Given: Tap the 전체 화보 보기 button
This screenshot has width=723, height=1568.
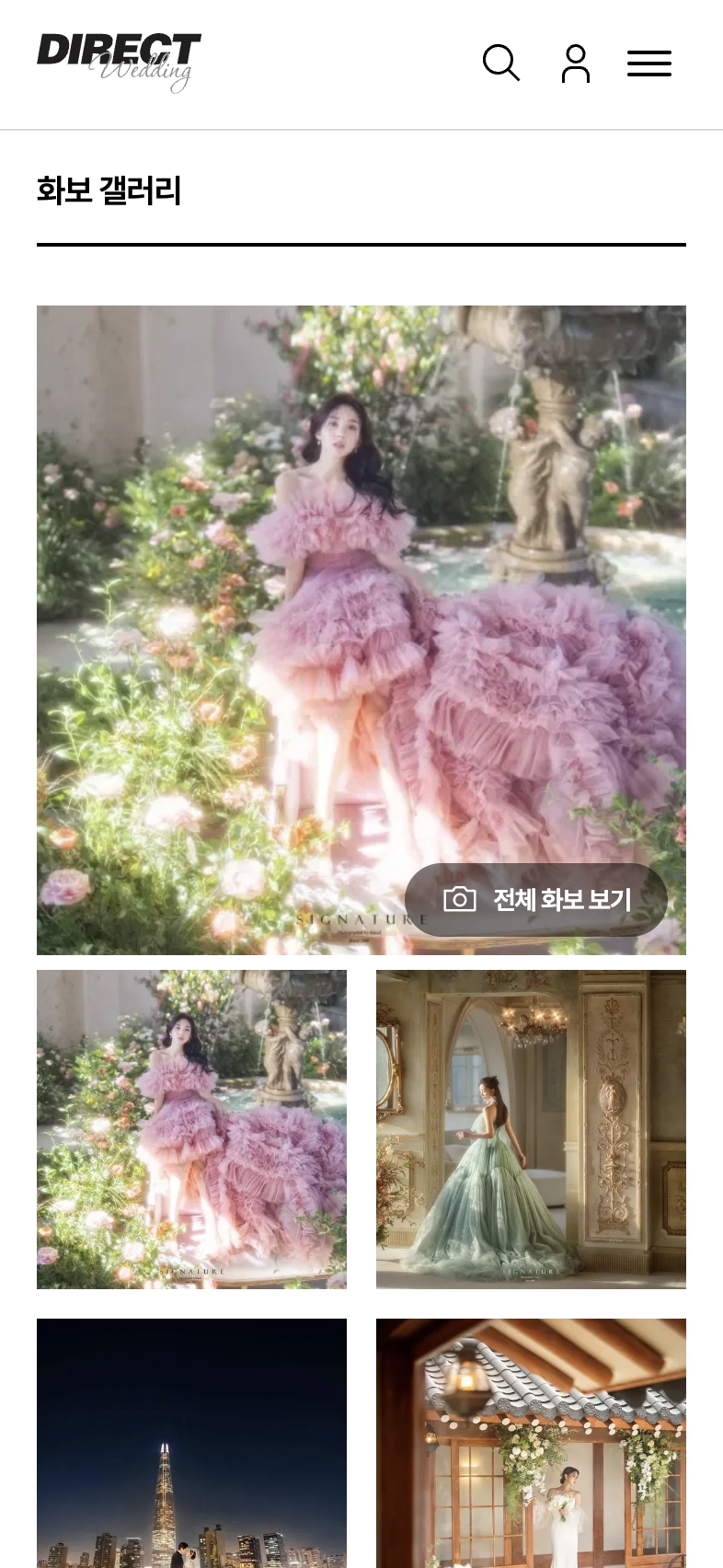Looking at the screenshot, I should coord(536,899).
